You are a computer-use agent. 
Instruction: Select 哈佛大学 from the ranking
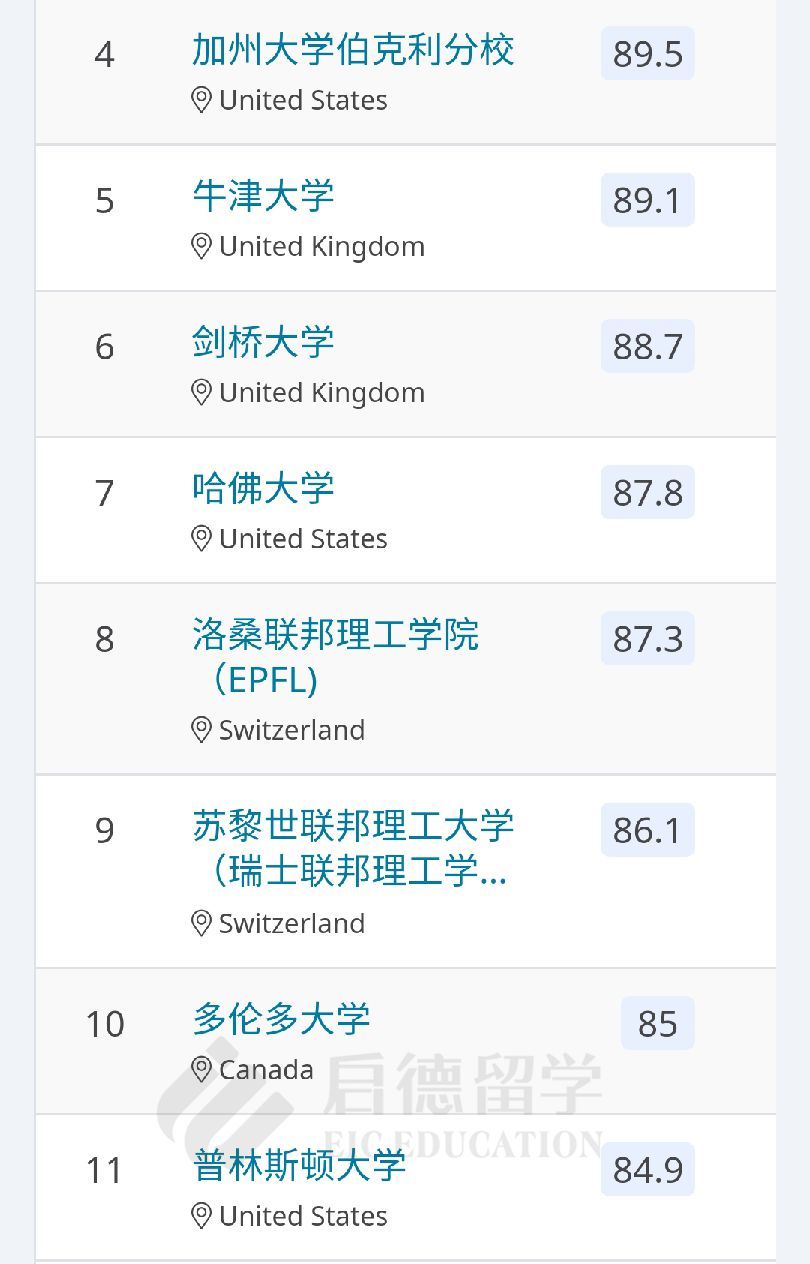click(263, 488)
